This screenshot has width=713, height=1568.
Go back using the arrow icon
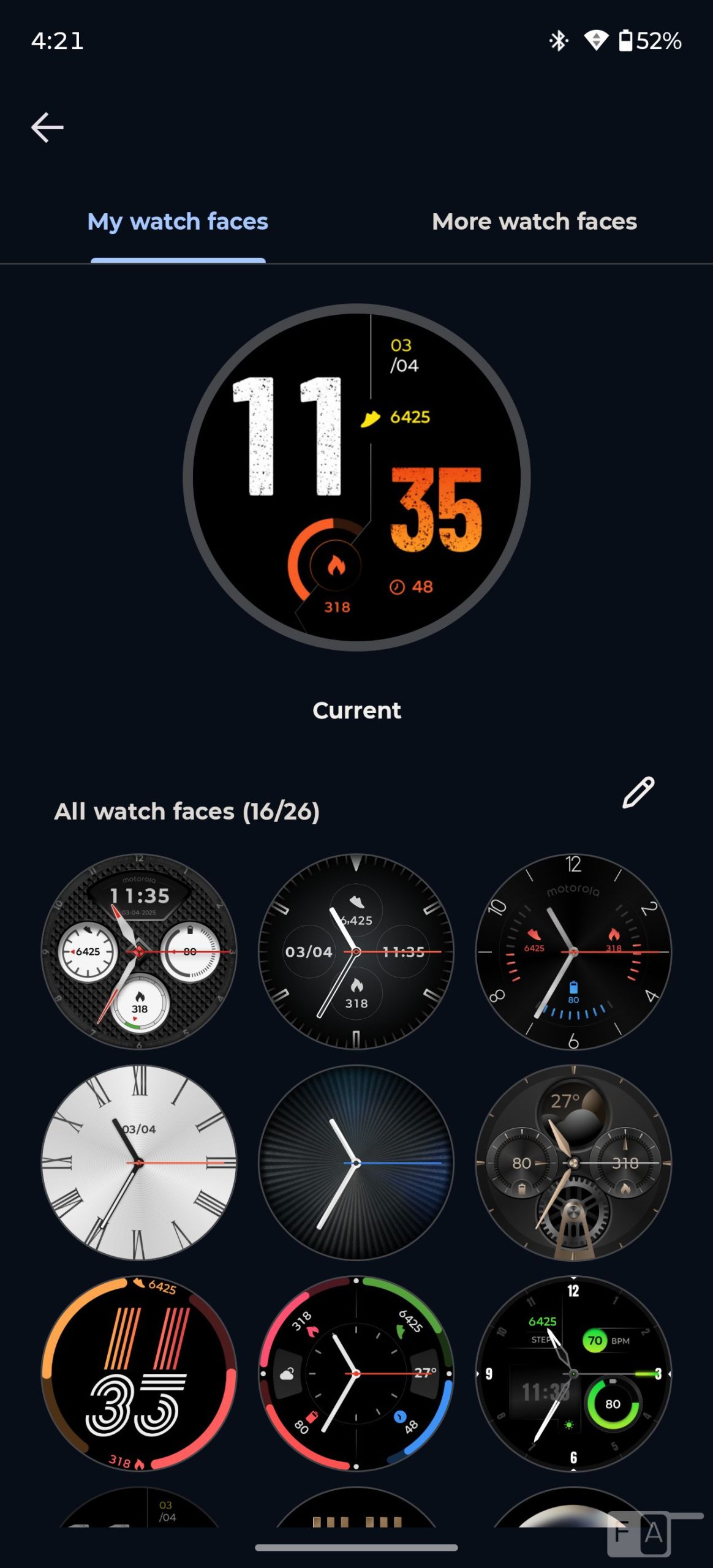[x=47, y=127]
